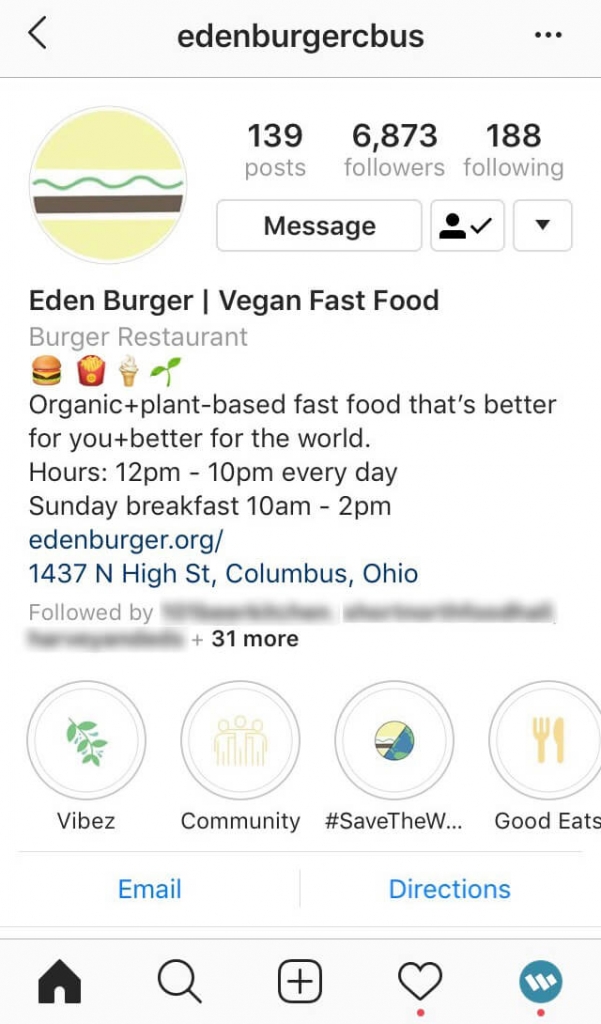Create a new post with plus icon
This screenshot has width=601, height=1024.
[300, 981]
